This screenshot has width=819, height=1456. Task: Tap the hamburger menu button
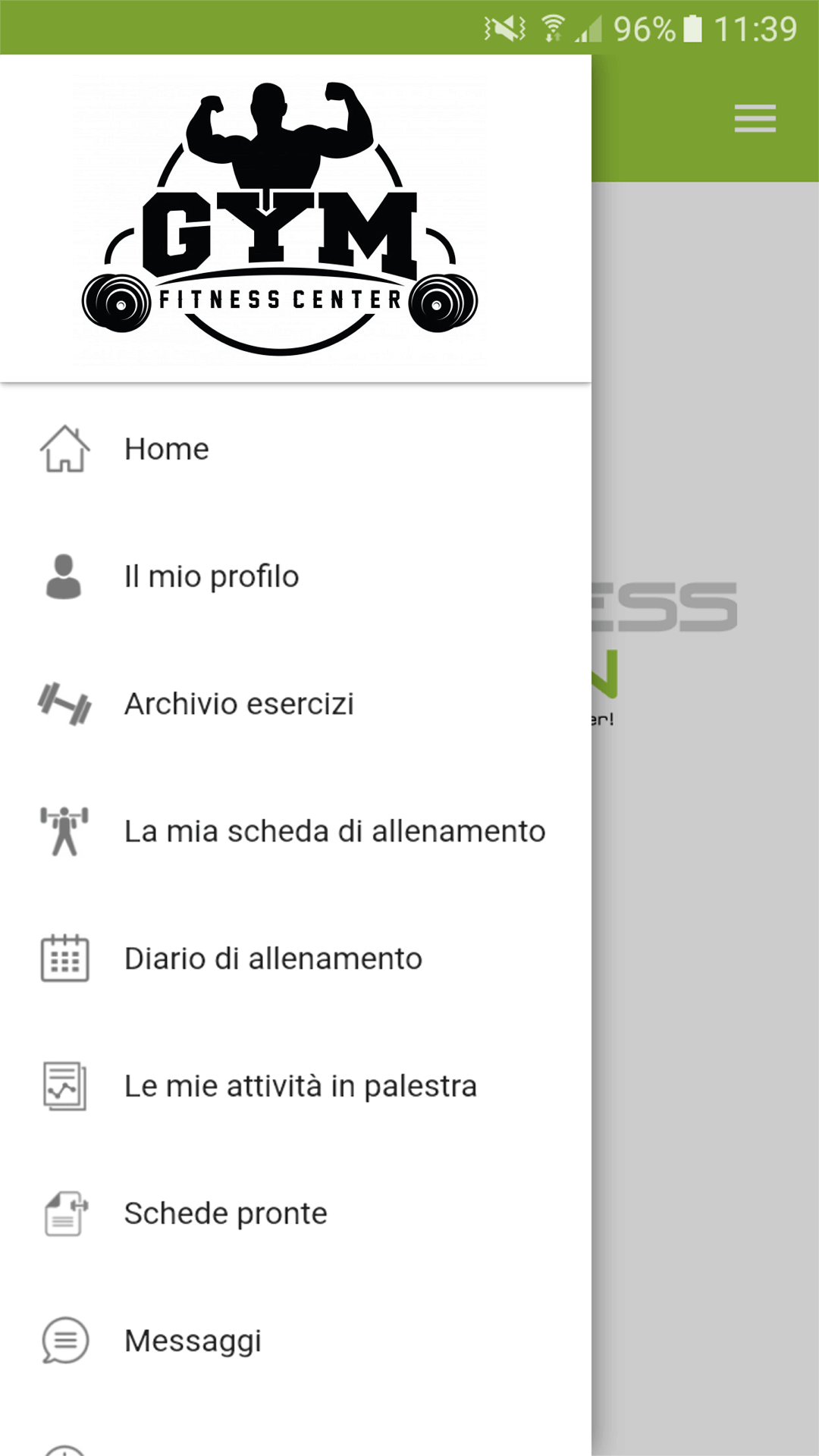point(755,118)
